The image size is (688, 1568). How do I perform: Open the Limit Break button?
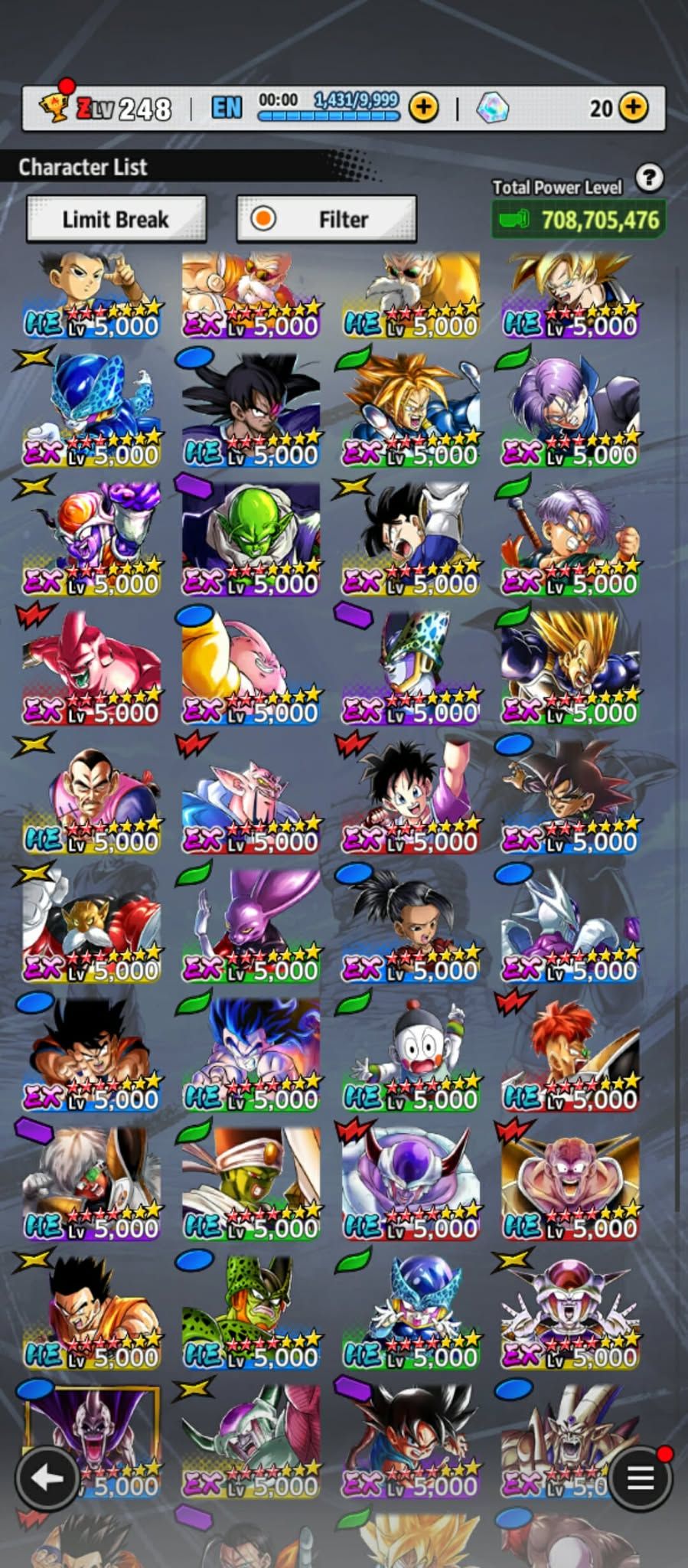click(116, 219)
